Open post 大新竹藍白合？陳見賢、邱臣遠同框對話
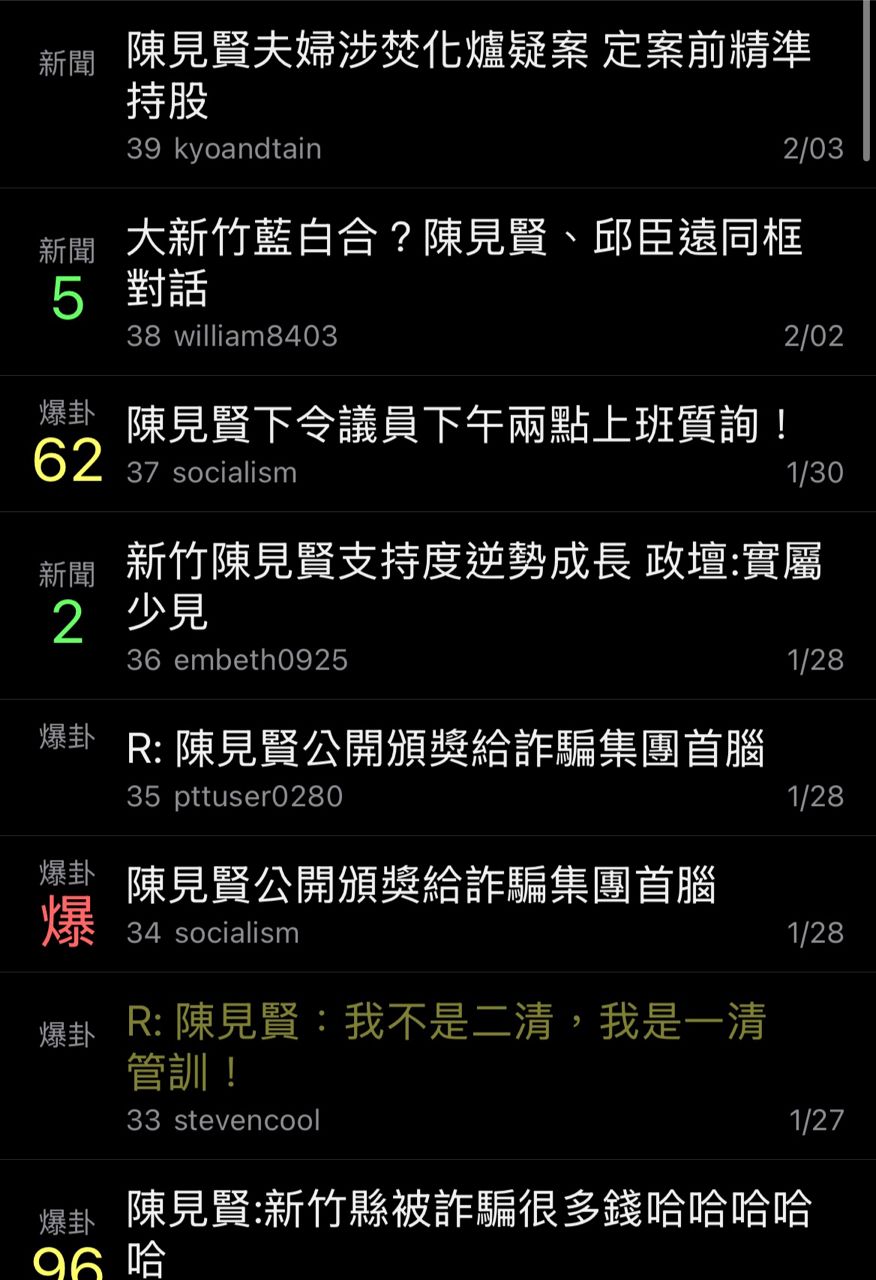 pyautogui.click(x=464, y=264)
